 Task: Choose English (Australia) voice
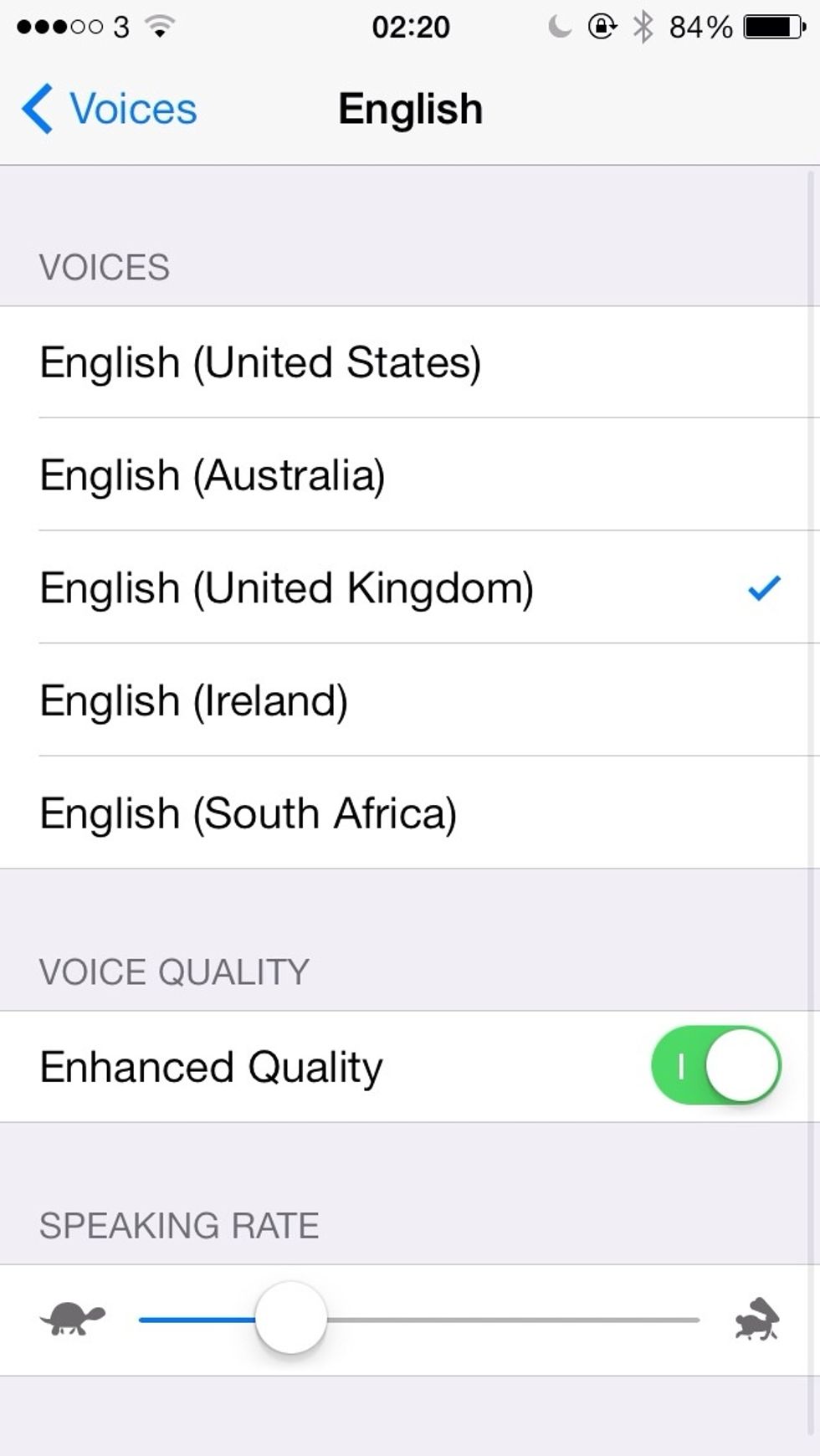coord(410,474)
